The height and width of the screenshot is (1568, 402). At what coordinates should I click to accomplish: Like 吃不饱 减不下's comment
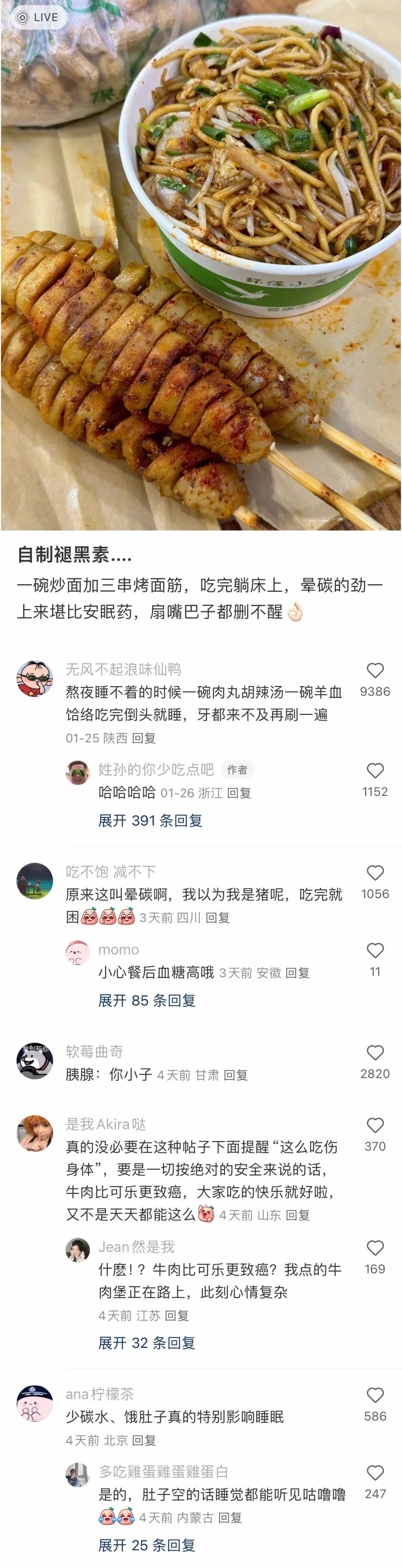(x=374, y=872)
